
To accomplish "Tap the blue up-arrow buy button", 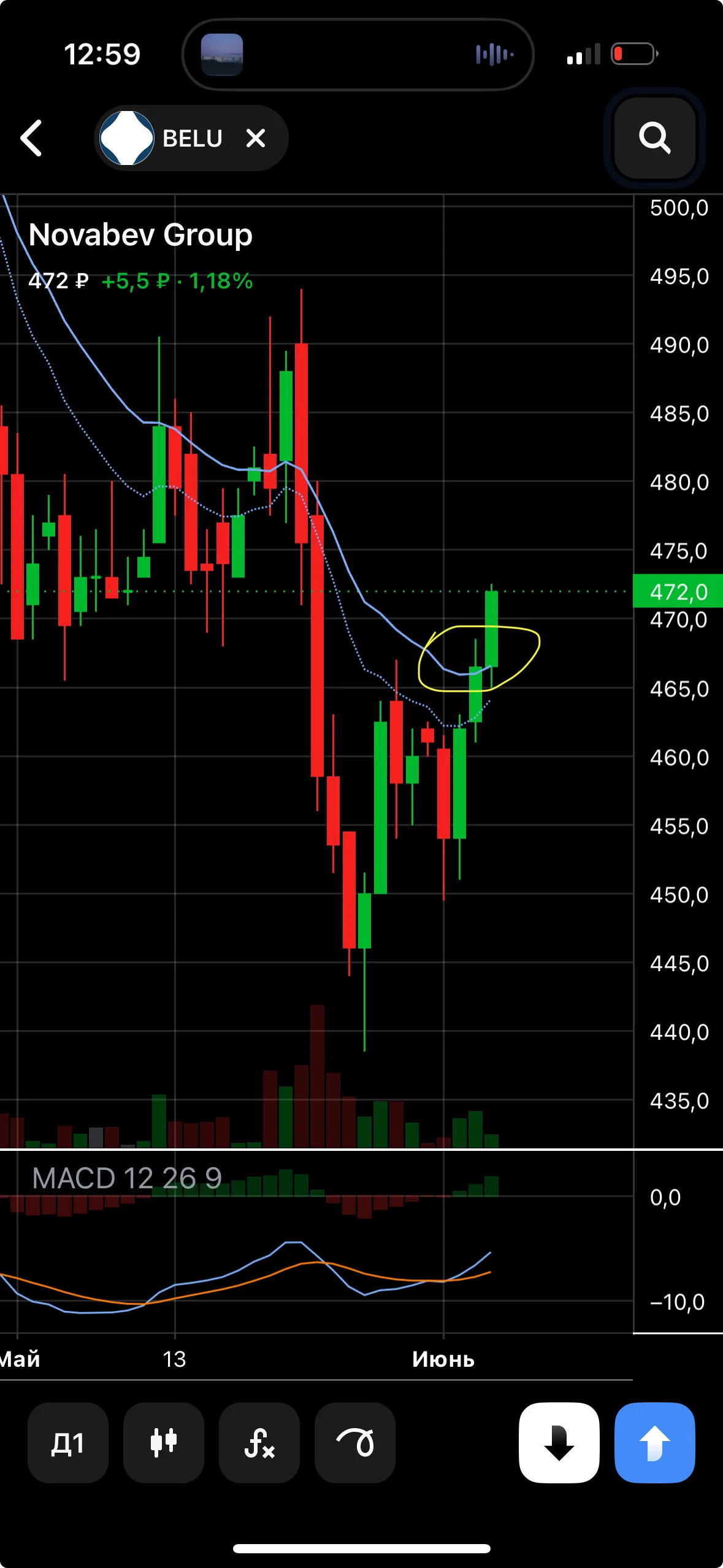I will pos(655,1442).
